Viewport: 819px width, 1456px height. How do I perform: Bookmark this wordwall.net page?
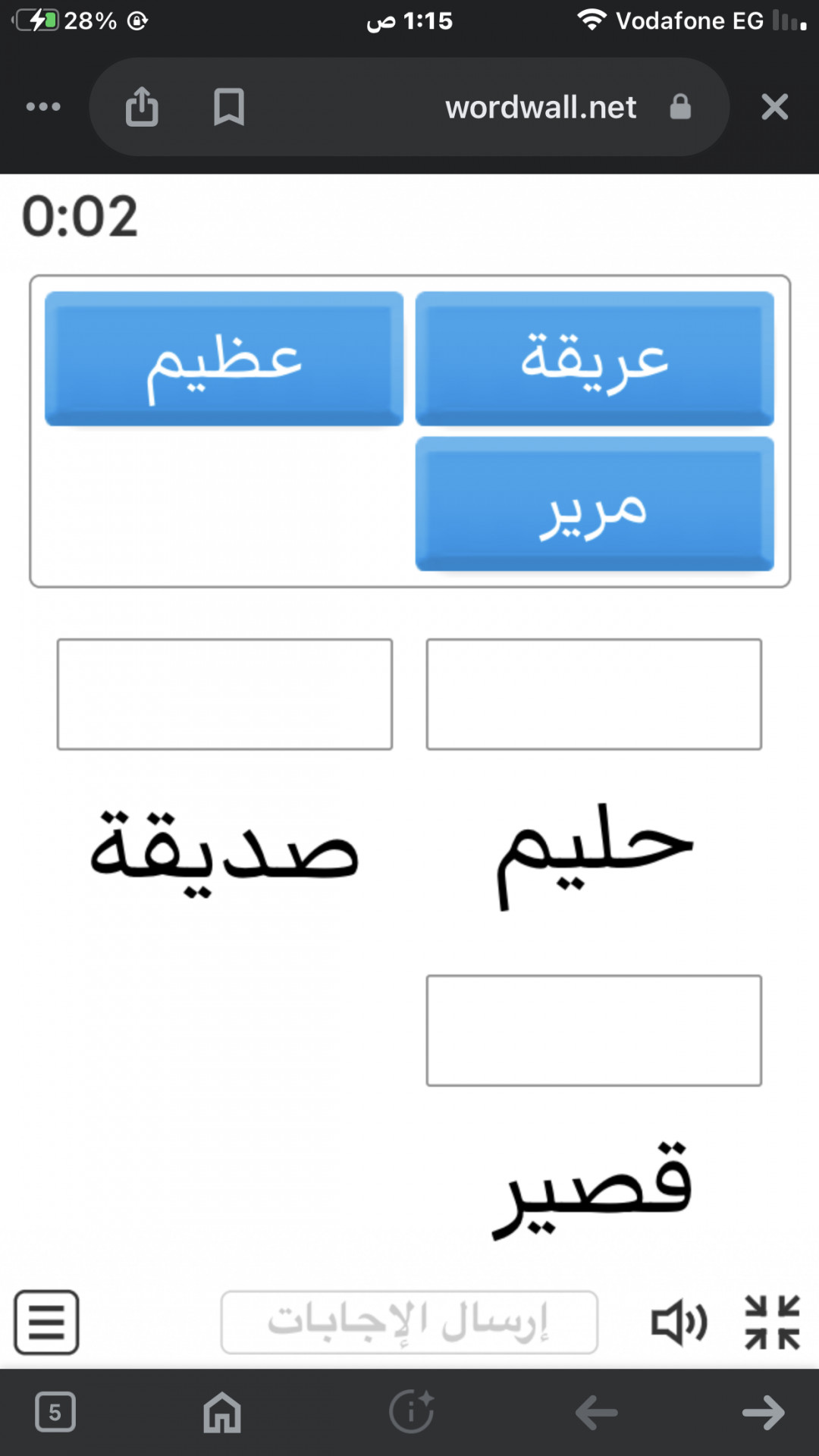coord(228,107)
